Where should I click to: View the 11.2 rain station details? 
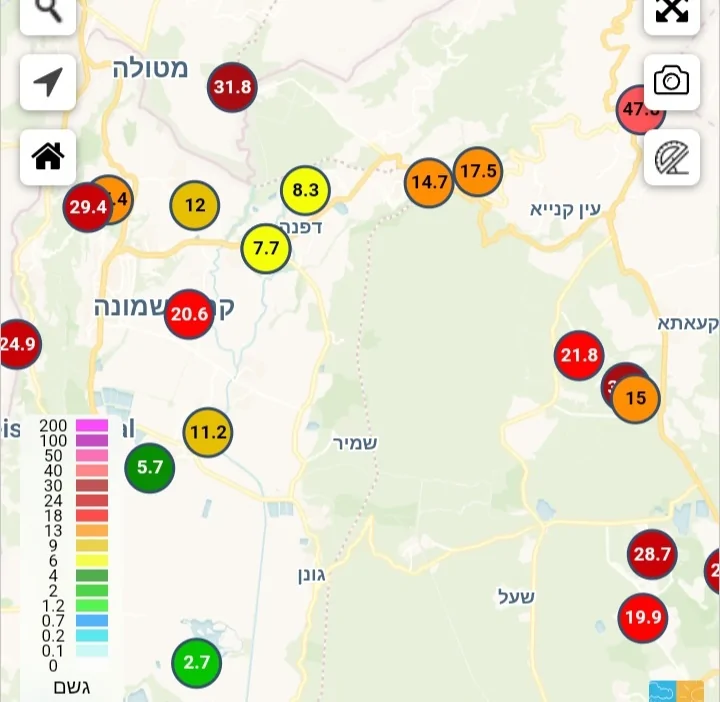pos(208,433)
